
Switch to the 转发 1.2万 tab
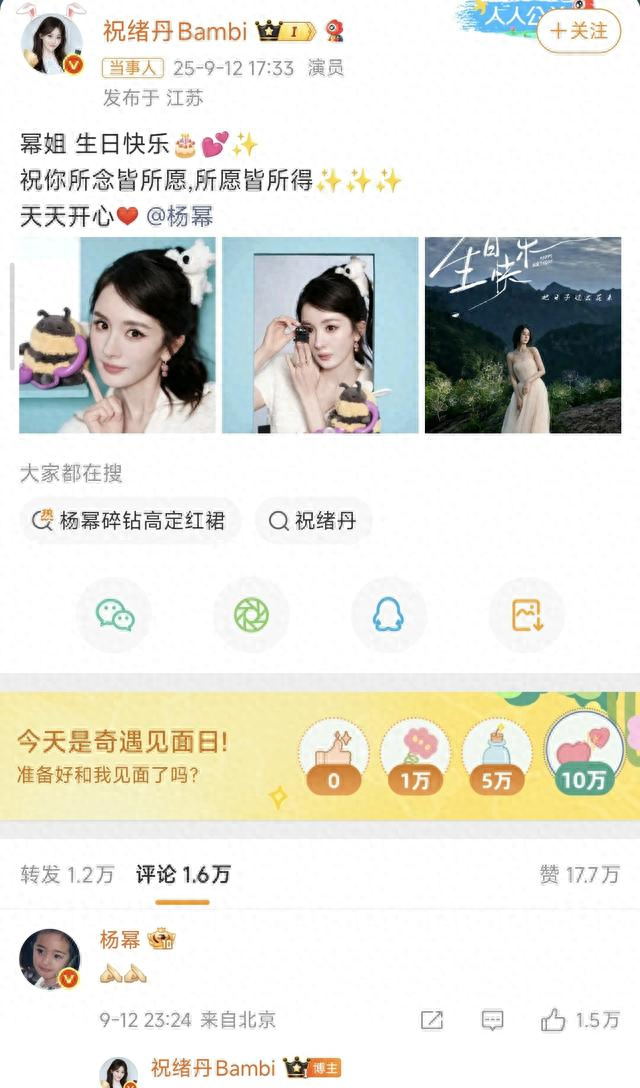tap(67, 875)
